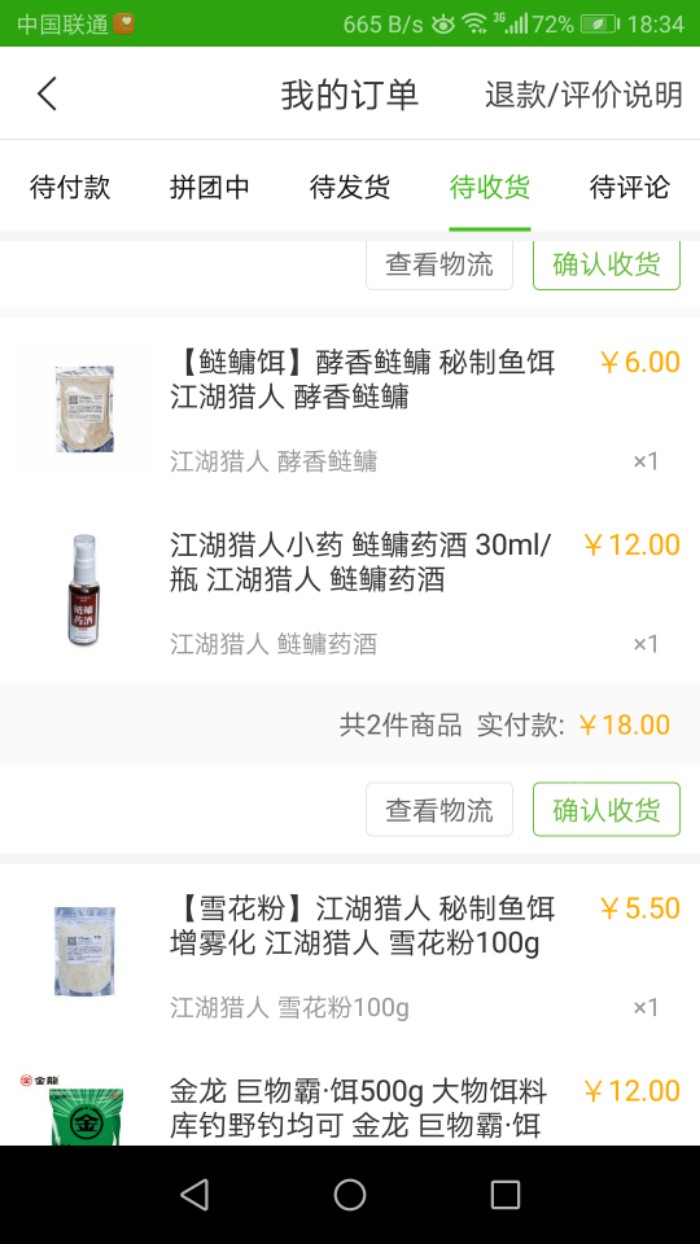
Task: Open the 待评论 tab
Action: [630, 187]
